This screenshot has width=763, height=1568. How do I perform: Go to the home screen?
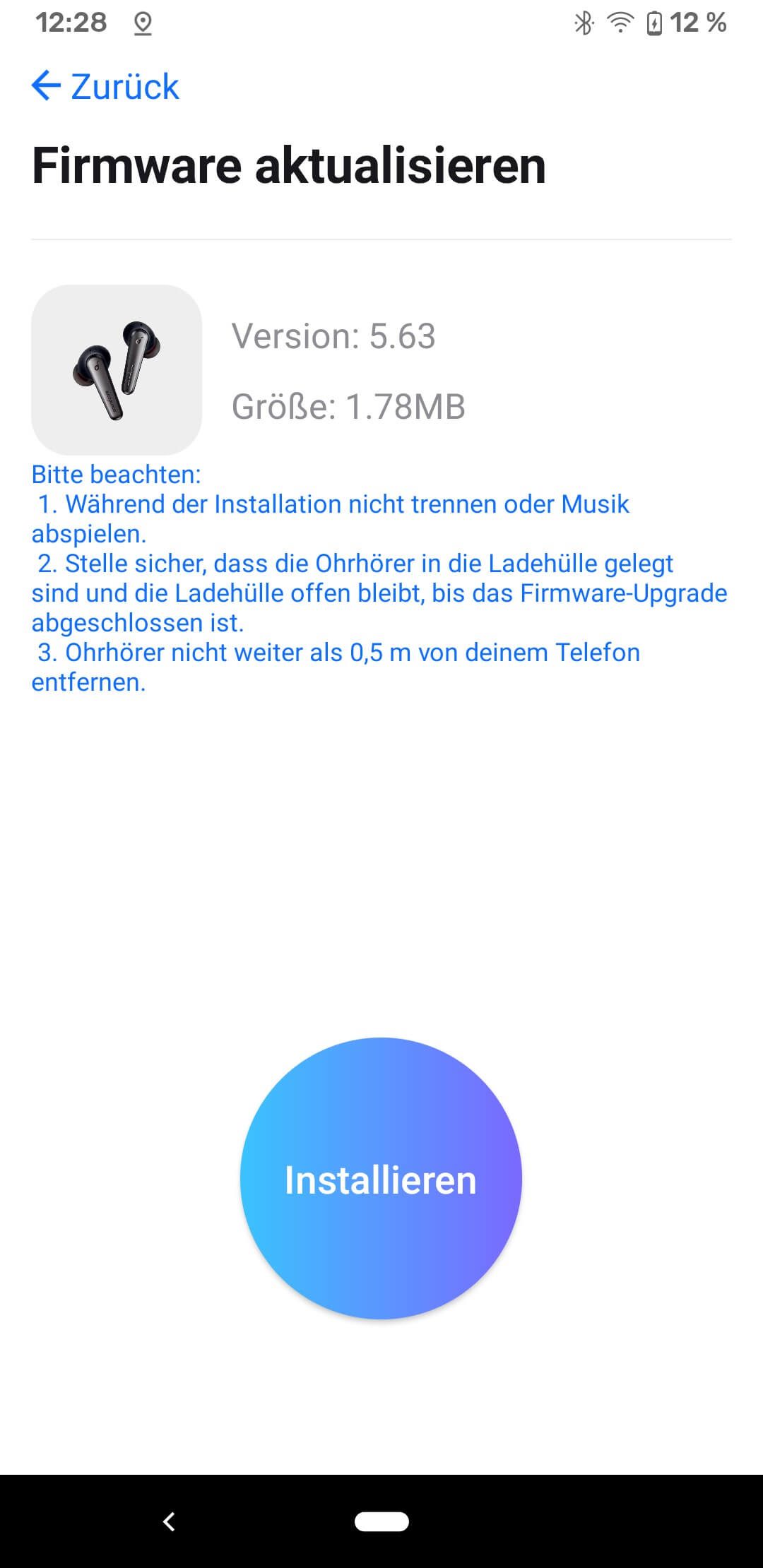[x=381, y=1521]
